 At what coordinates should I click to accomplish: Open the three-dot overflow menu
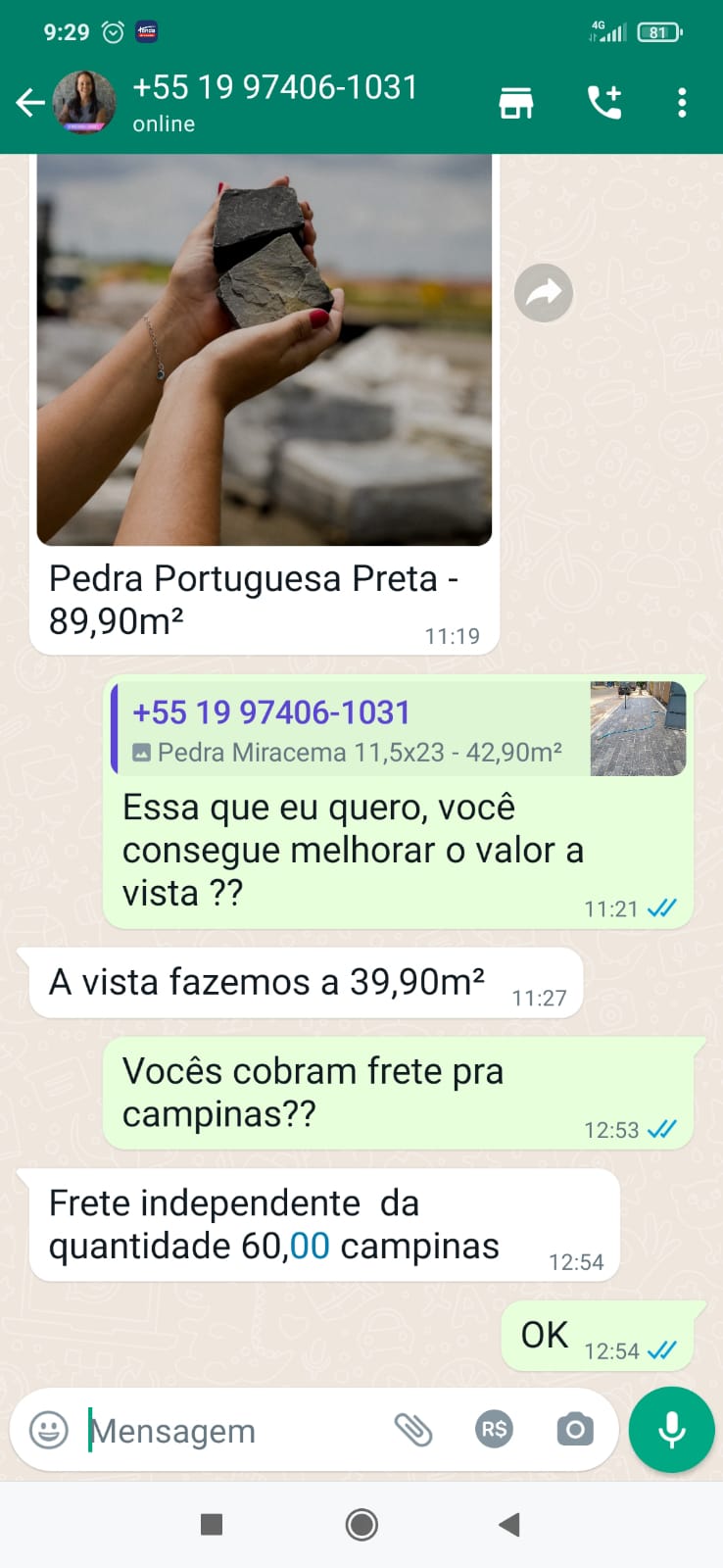[x=682, y=101]
